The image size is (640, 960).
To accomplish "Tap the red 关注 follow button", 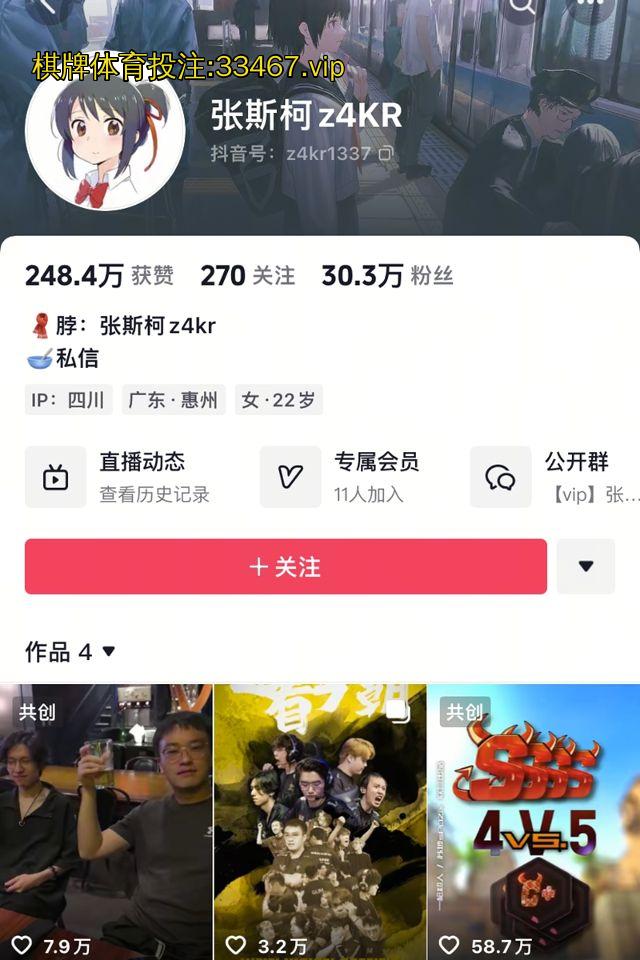I will (285, 567).
